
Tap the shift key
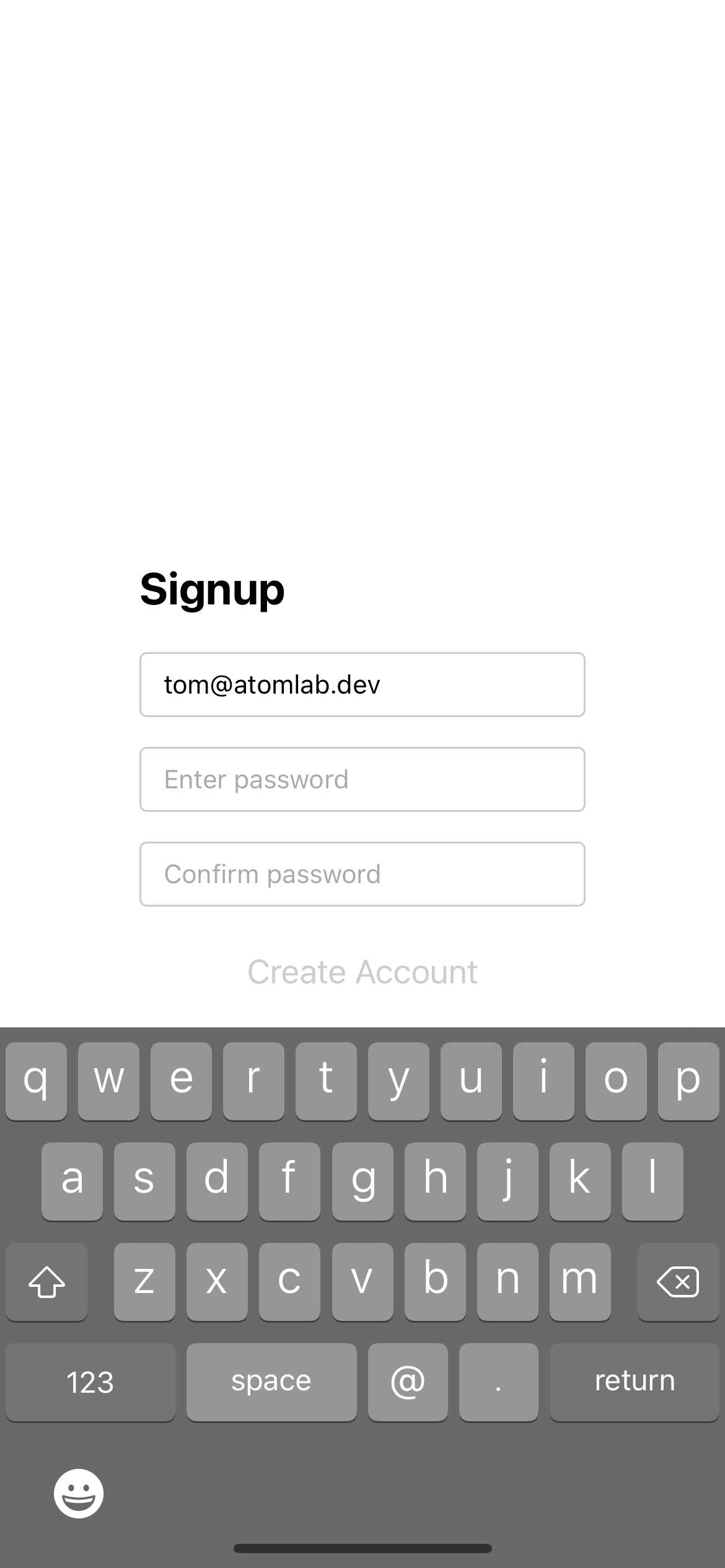(46, 1281)
